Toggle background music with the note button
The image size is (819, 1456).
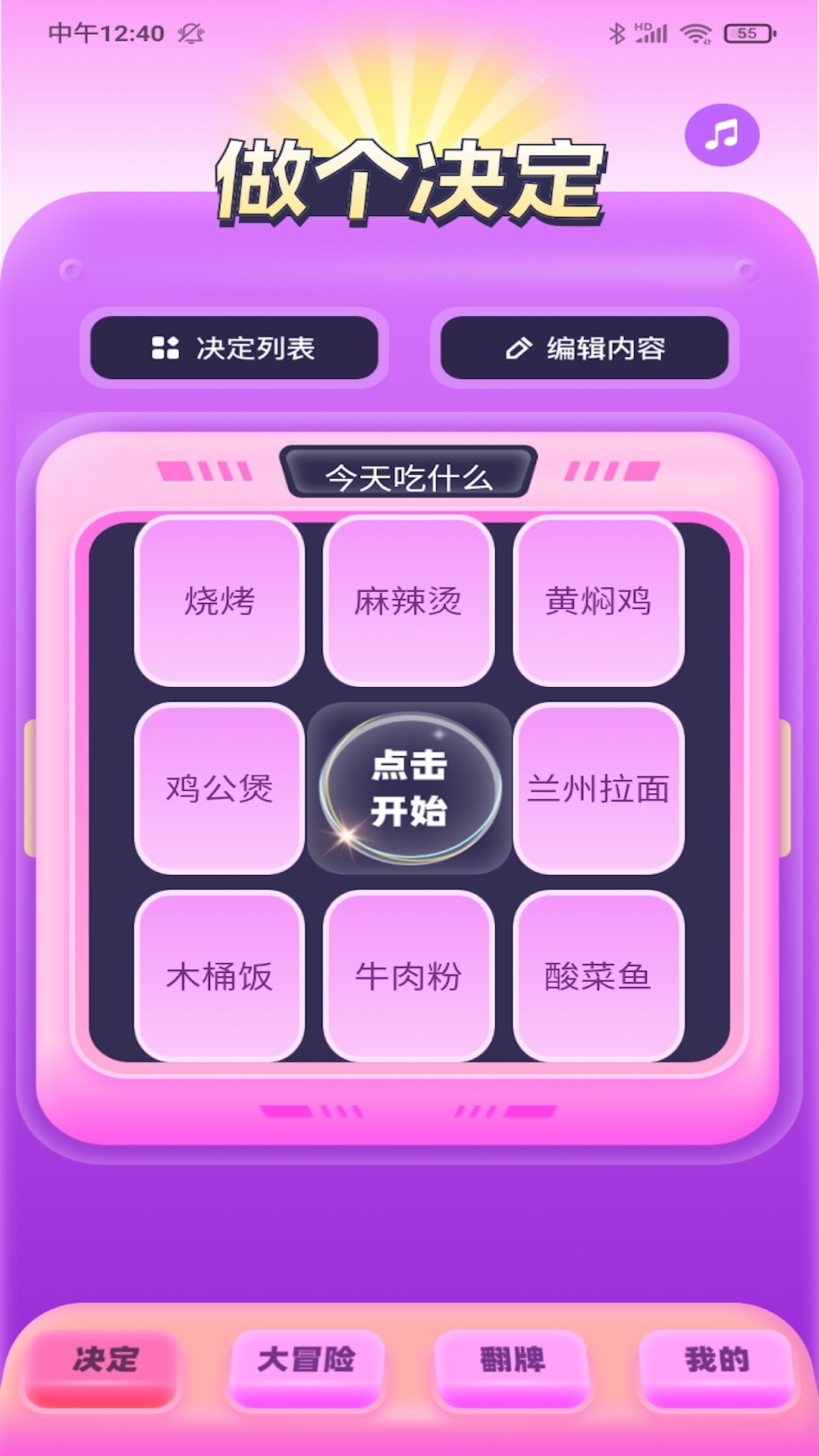(x=721, y=136)
